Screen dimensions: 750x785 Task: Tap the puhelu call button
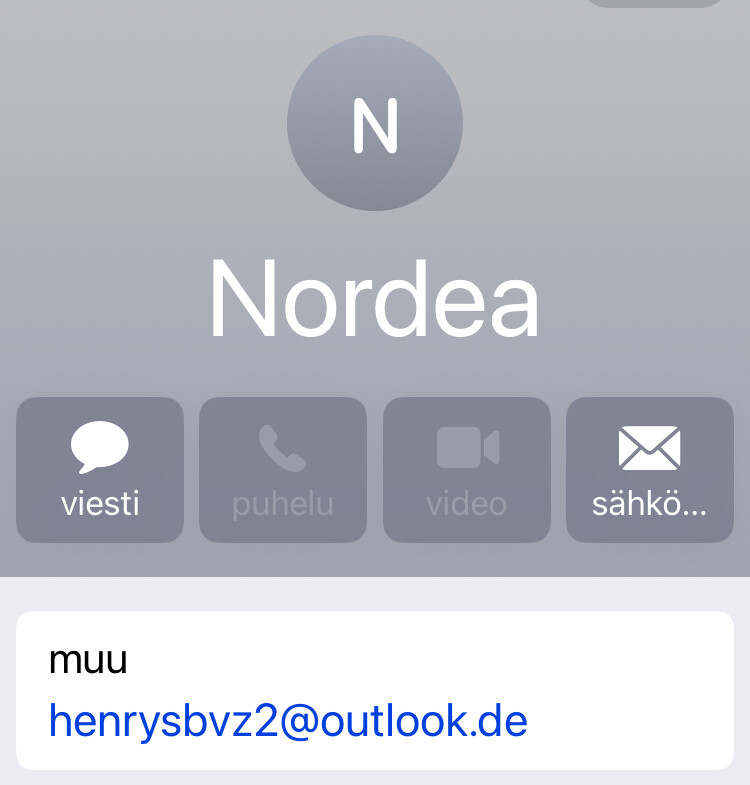[283, 470]
